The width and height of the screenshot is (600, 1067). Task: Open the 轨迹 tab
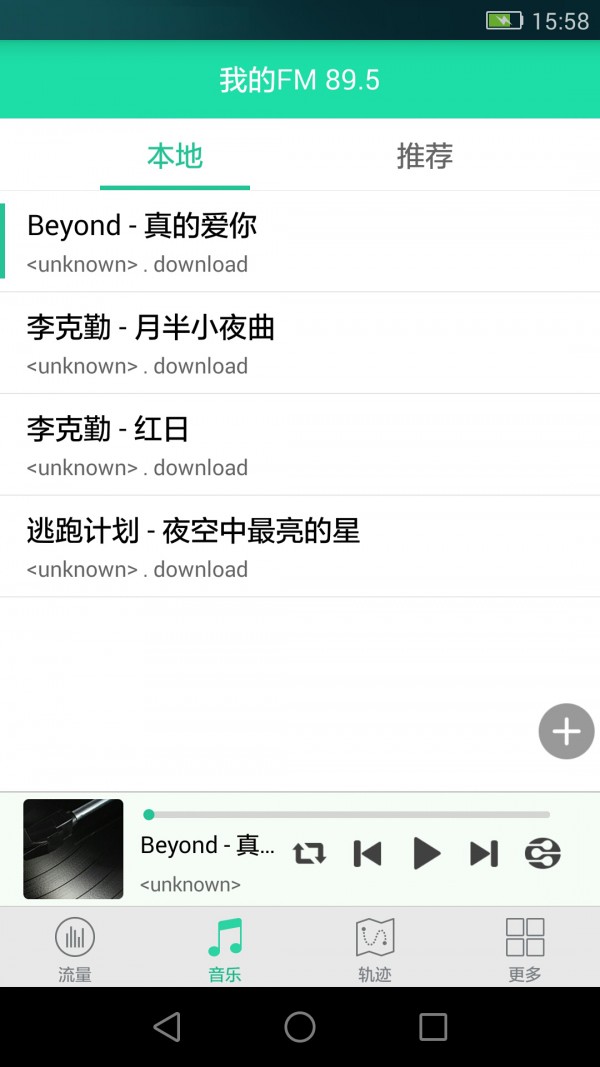pos(375,948)
